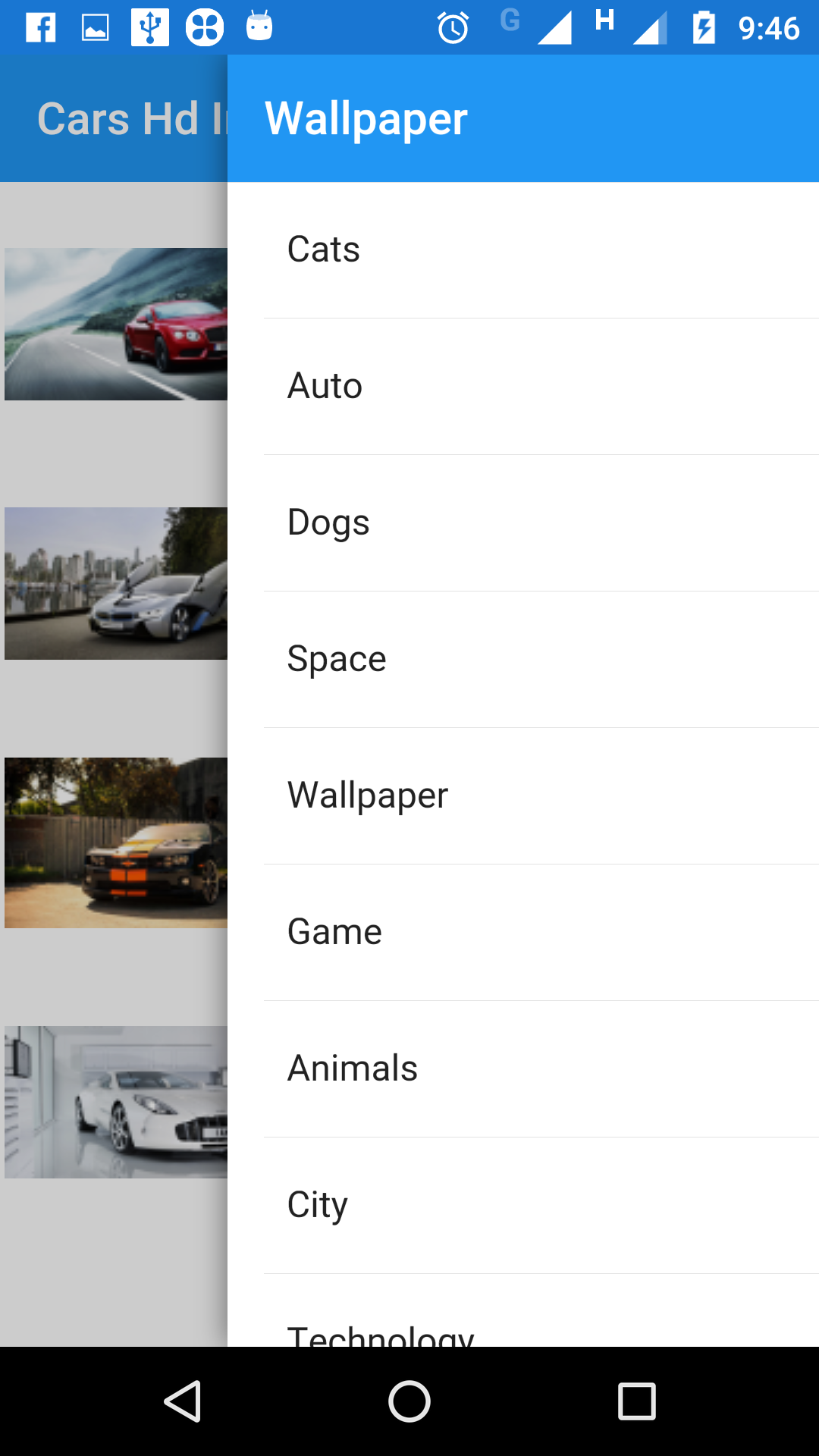Tap the Android robot notification icon
Image resolution: width=819 pixels, height=1456 pixels.
[258, 27]
